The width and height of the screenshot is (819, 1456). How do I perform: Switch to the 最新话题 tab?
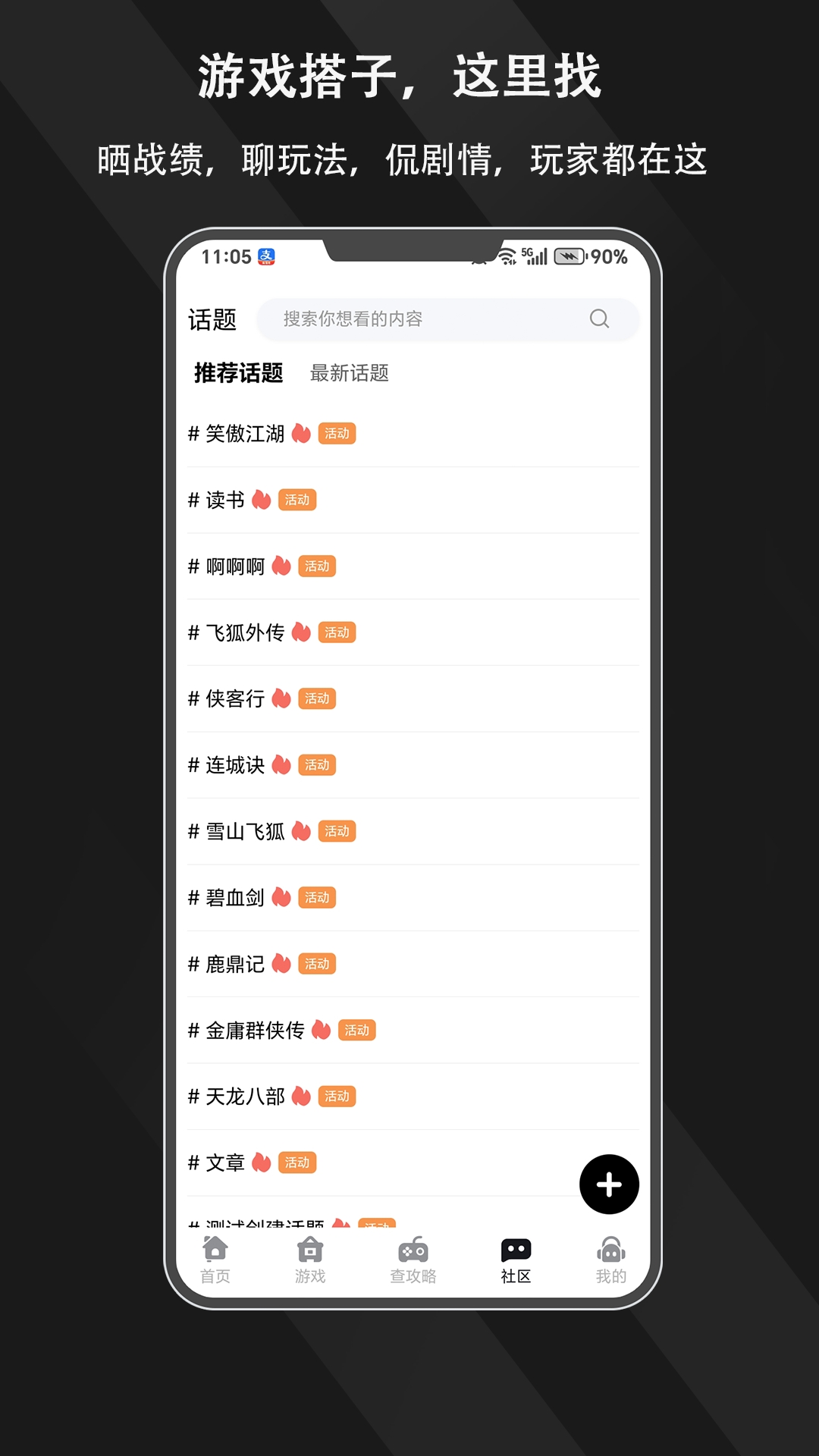pyautogui.click(x=350, y=374)
